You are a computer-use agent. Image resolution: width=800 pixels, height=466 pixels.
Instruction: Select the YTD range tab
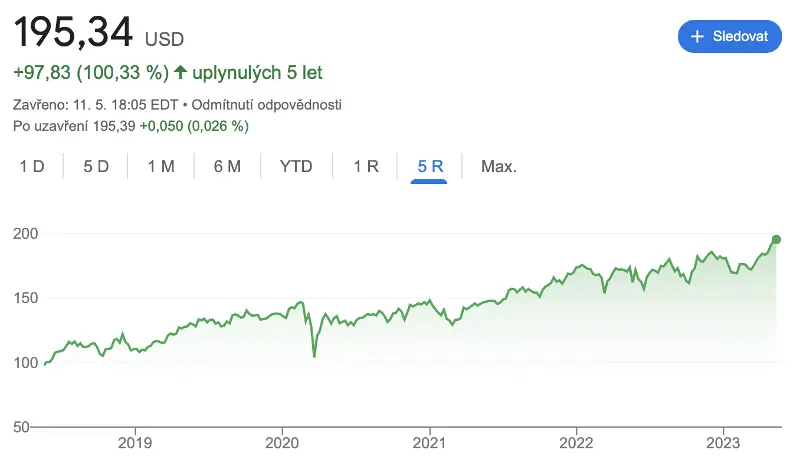[x=296, y=166]
